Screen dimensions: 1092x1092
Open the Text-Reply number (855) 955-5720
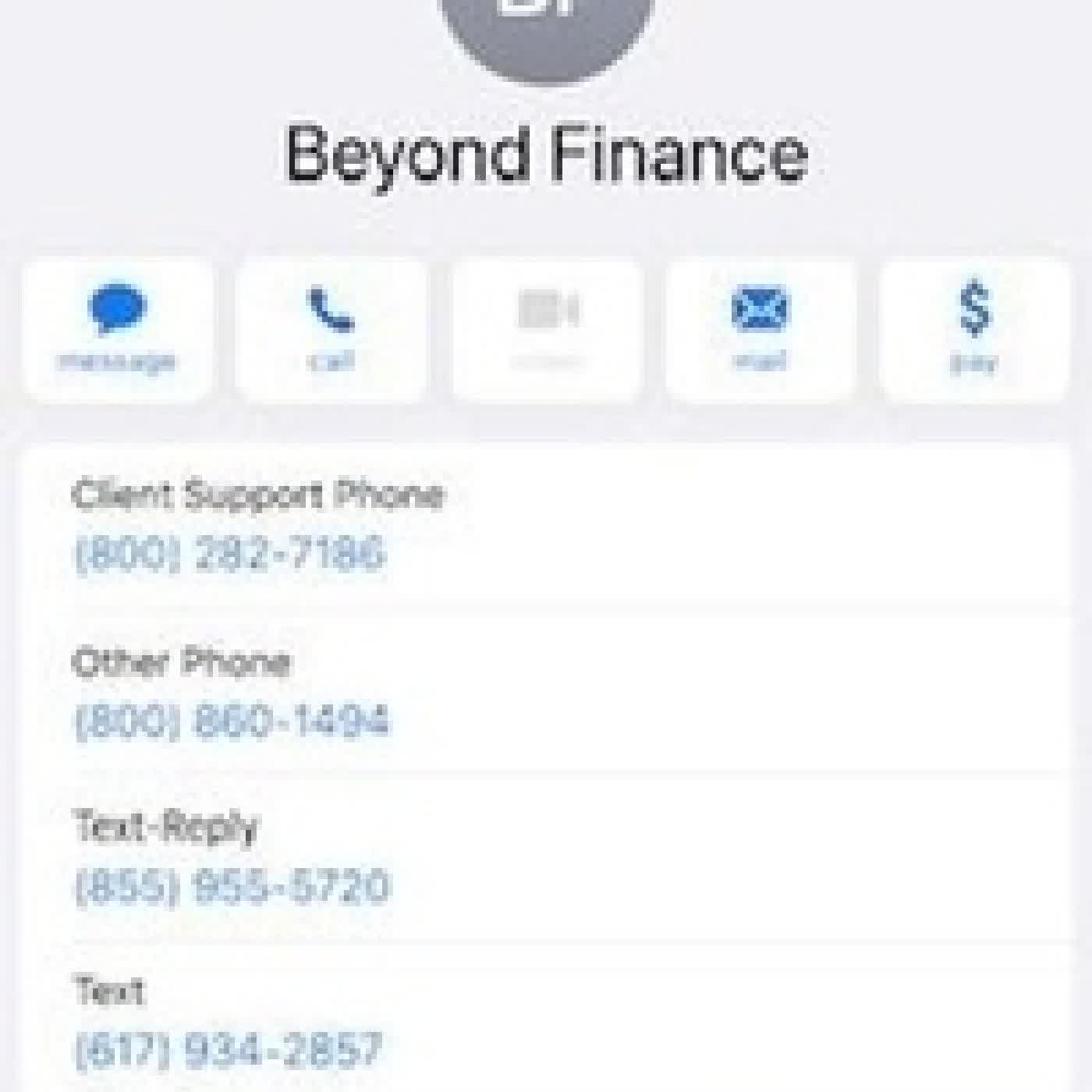click(x=231, y=887)
